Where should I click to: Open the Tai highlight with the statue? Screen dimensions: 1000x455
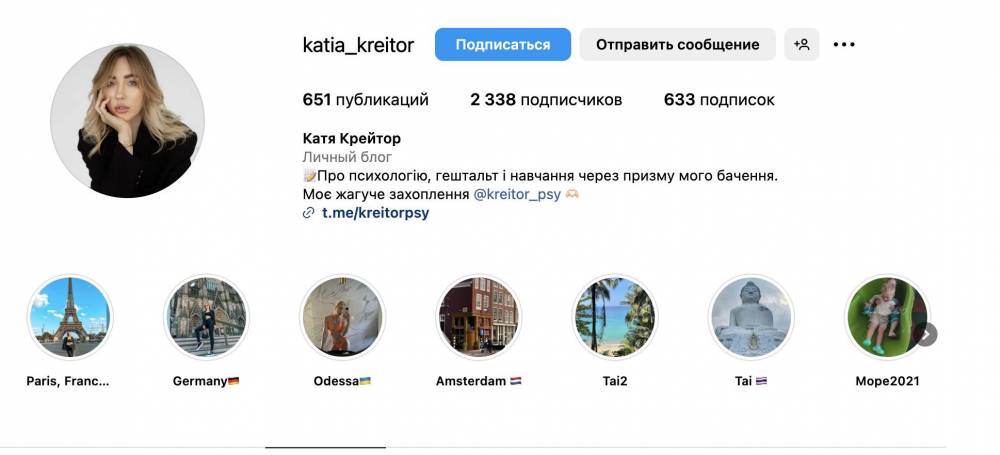750,317
